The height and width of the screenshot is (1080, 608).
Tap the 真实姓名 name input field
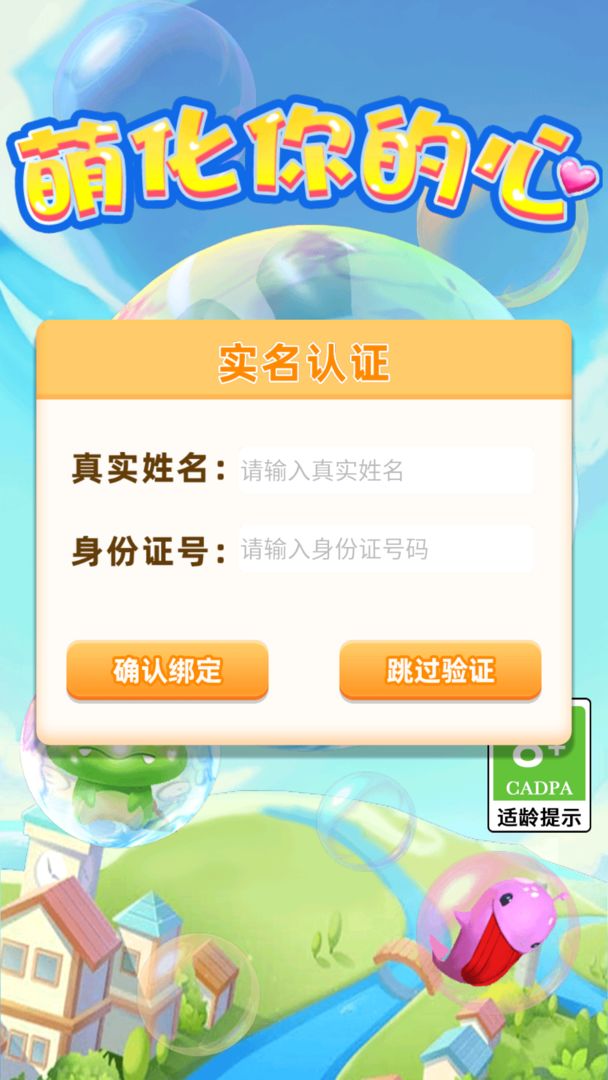386,470
